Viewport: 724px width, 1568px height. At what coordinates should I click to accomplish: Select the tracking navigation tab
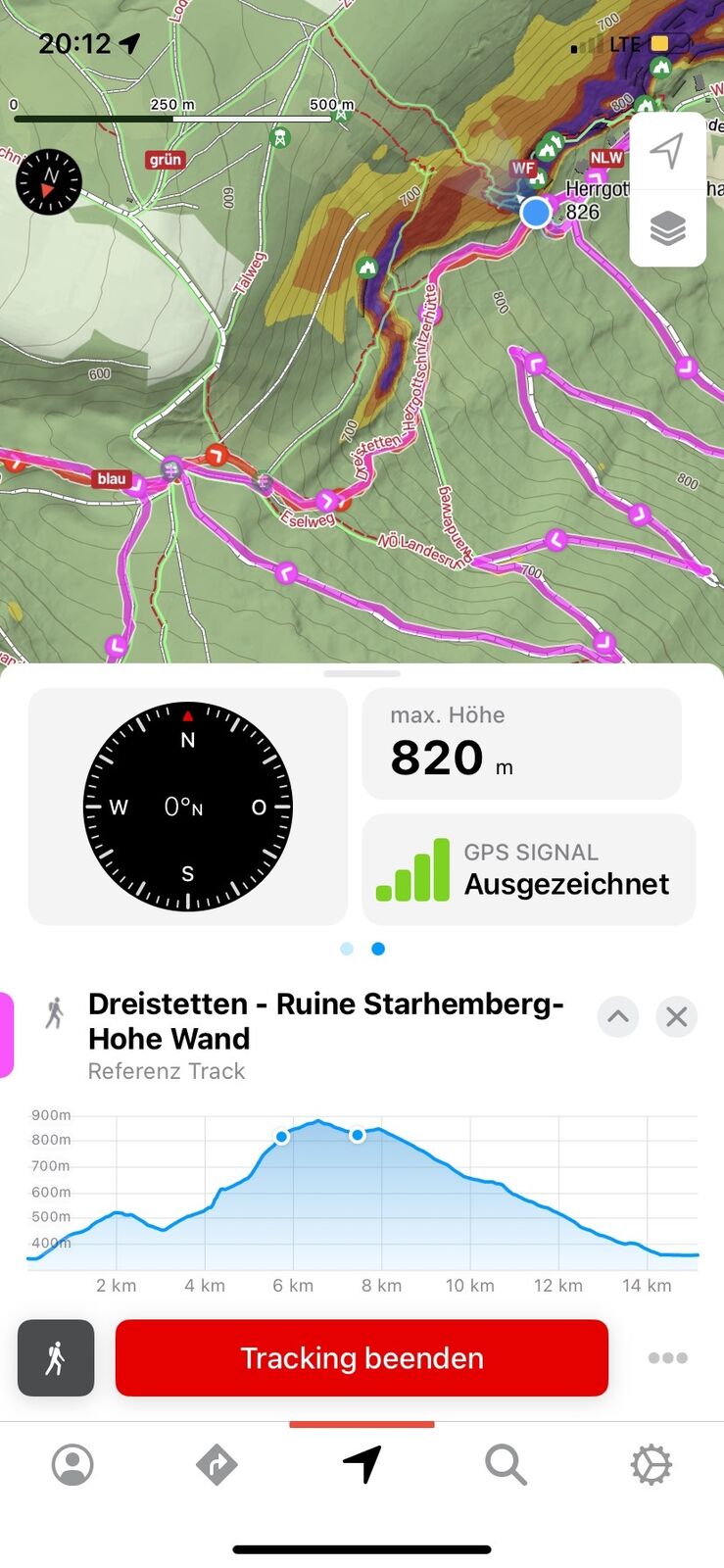(362, 1465)
